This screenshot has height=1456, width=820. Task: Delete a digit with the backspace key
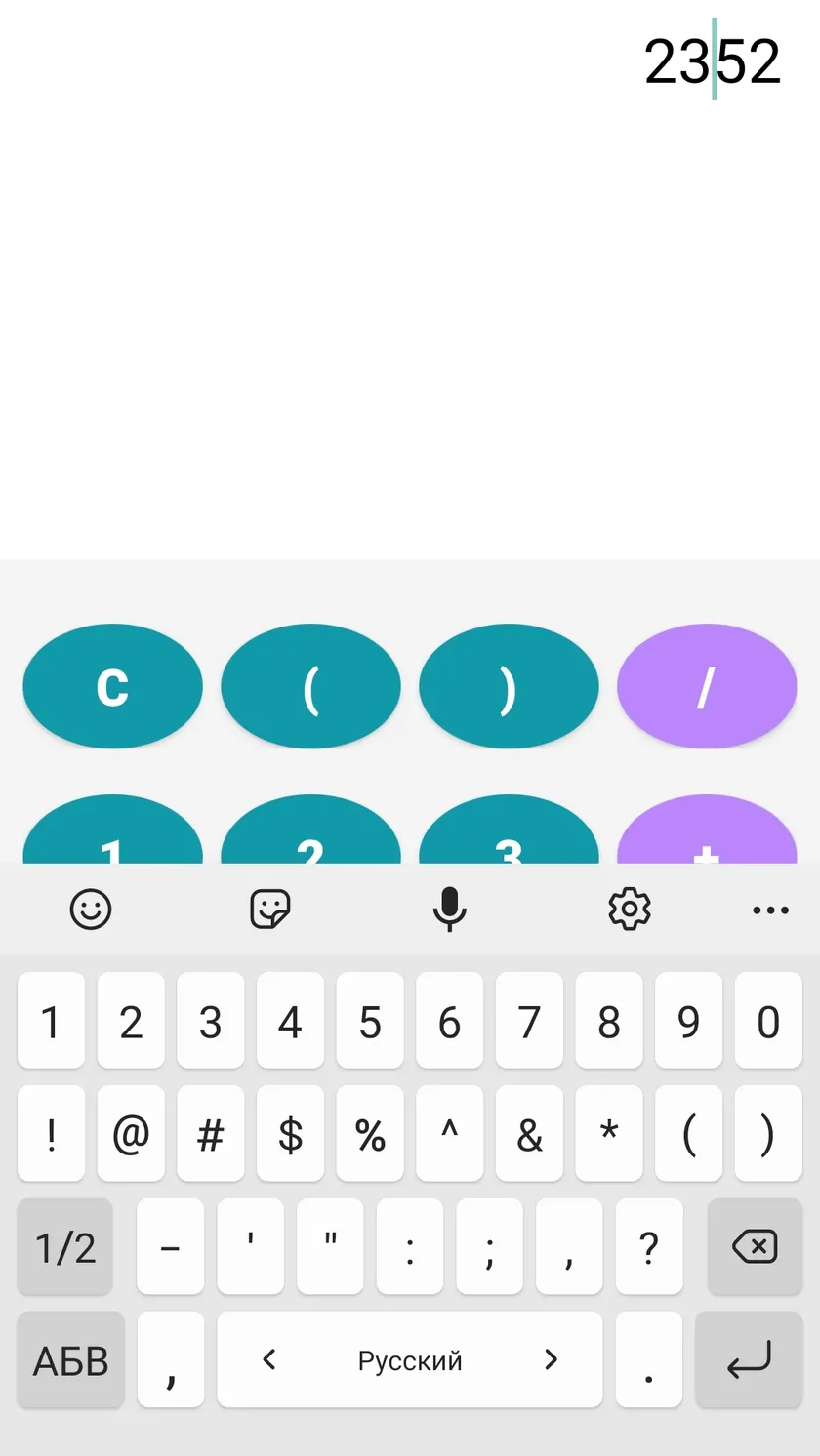[755, 1246]
